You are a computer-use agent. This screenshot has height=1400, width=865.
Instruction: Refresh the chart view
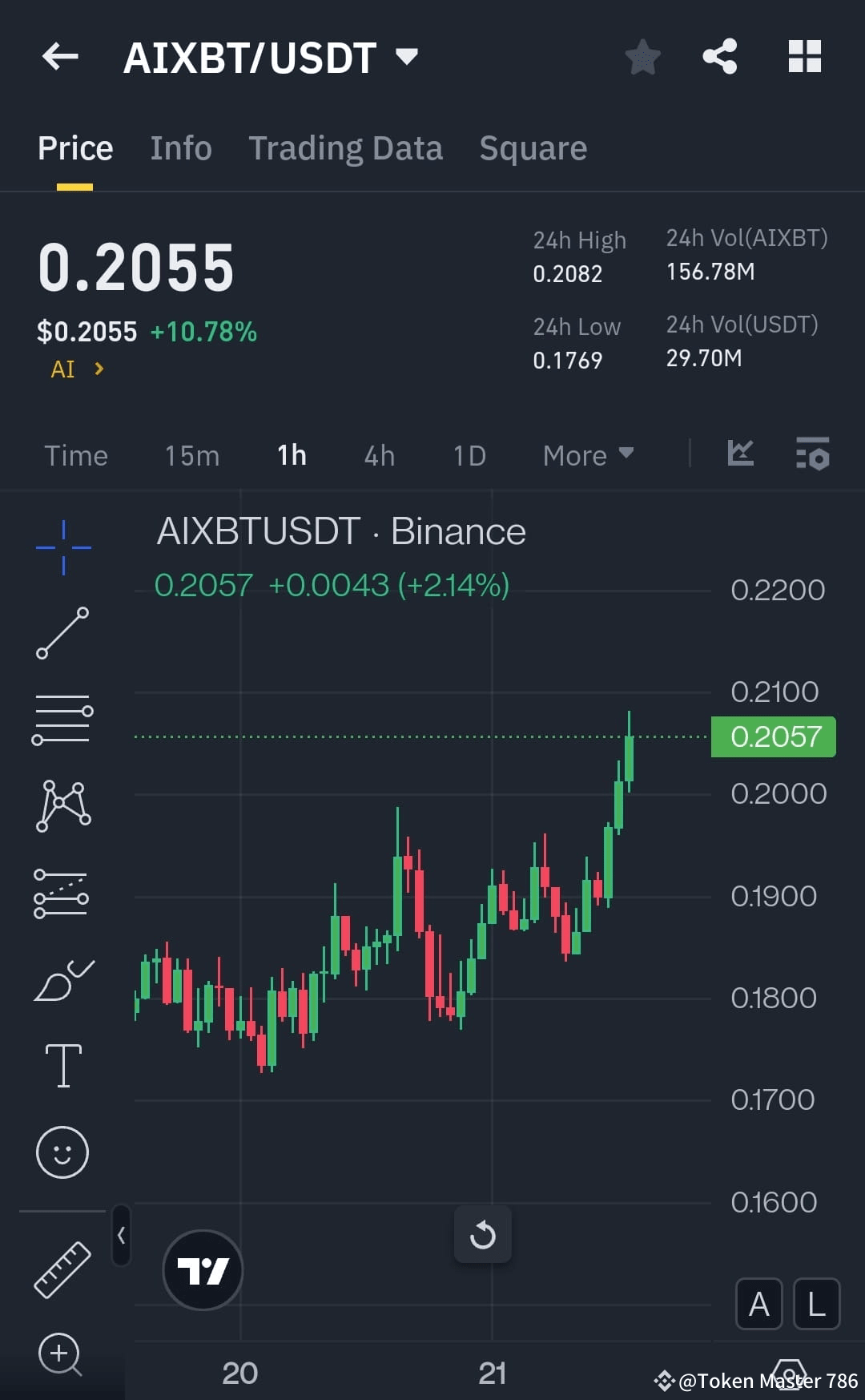click(483, 1235)
